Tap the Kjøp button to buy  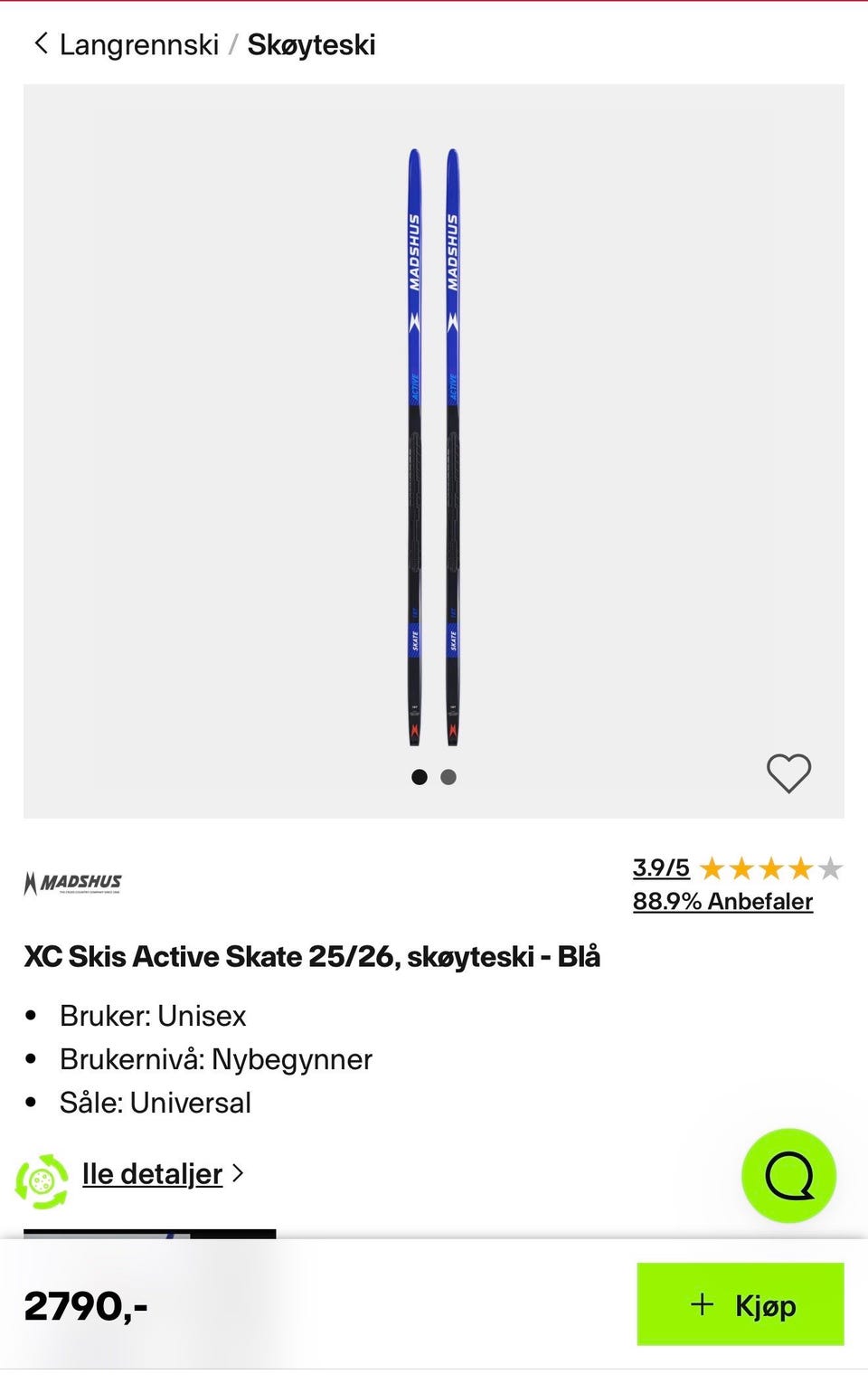tap(741, 1304)
